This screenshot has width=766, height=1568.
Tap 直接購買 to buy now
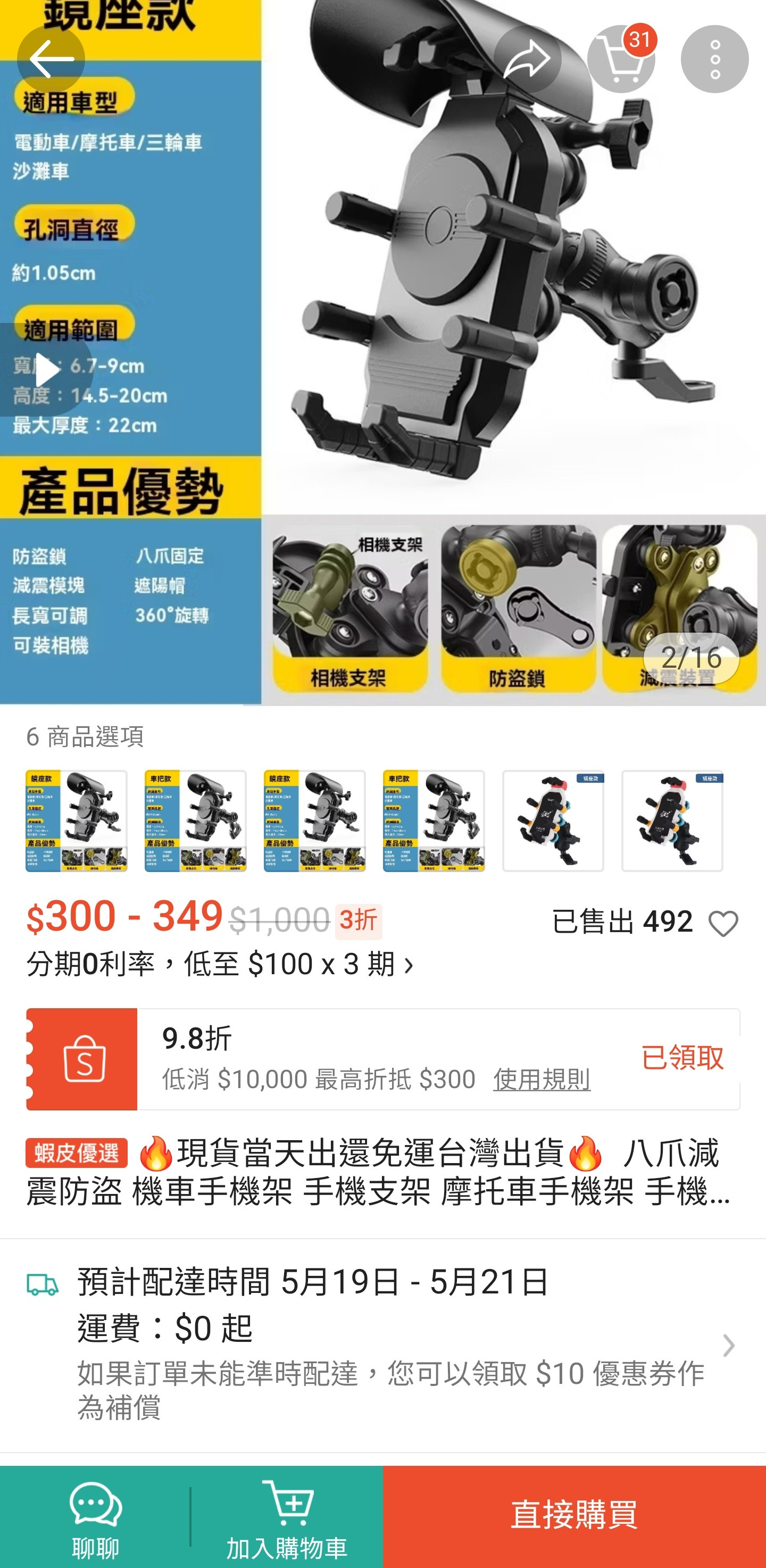[574, 1516]
